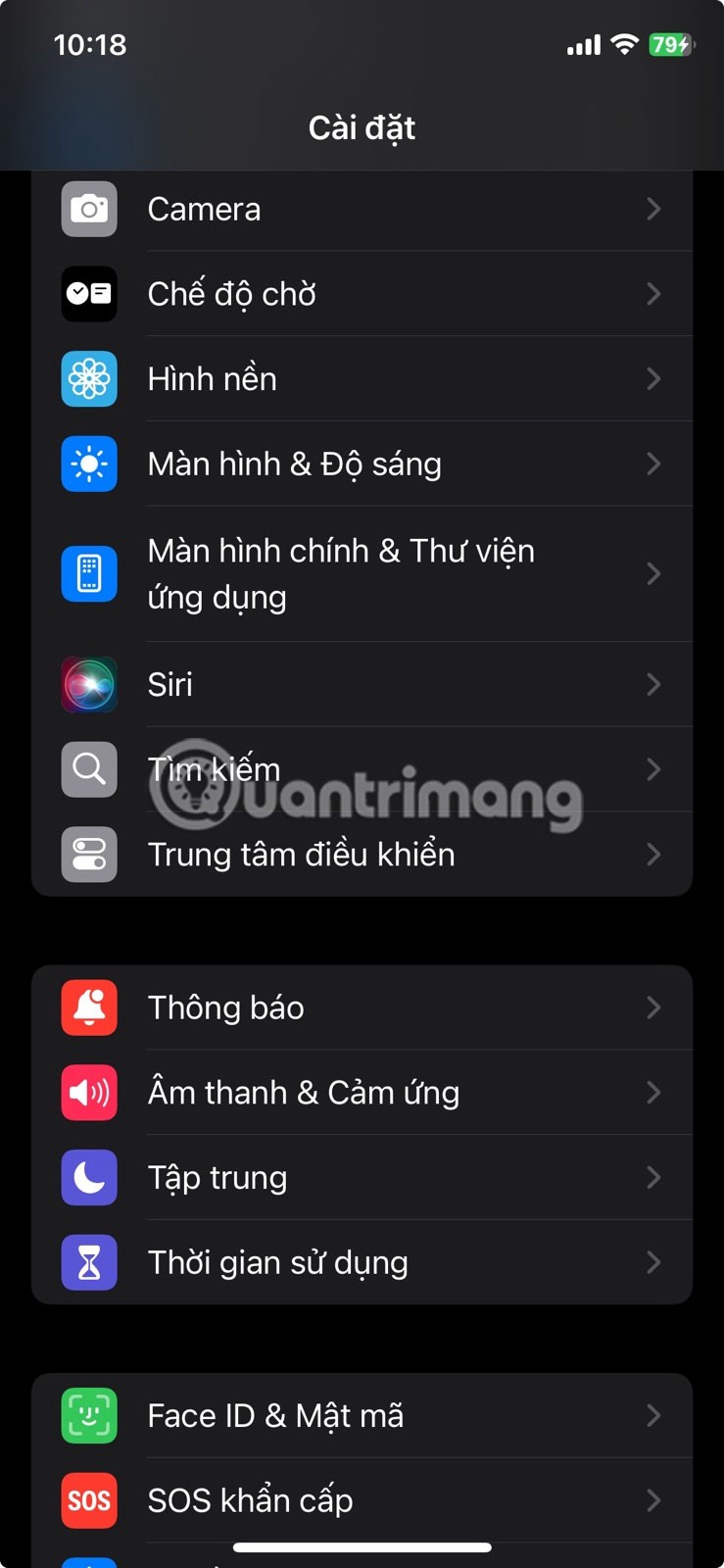This screenshot has width=724, height=1568.
Task: Open Màn hình & Độ sáng
Action: 362,464
